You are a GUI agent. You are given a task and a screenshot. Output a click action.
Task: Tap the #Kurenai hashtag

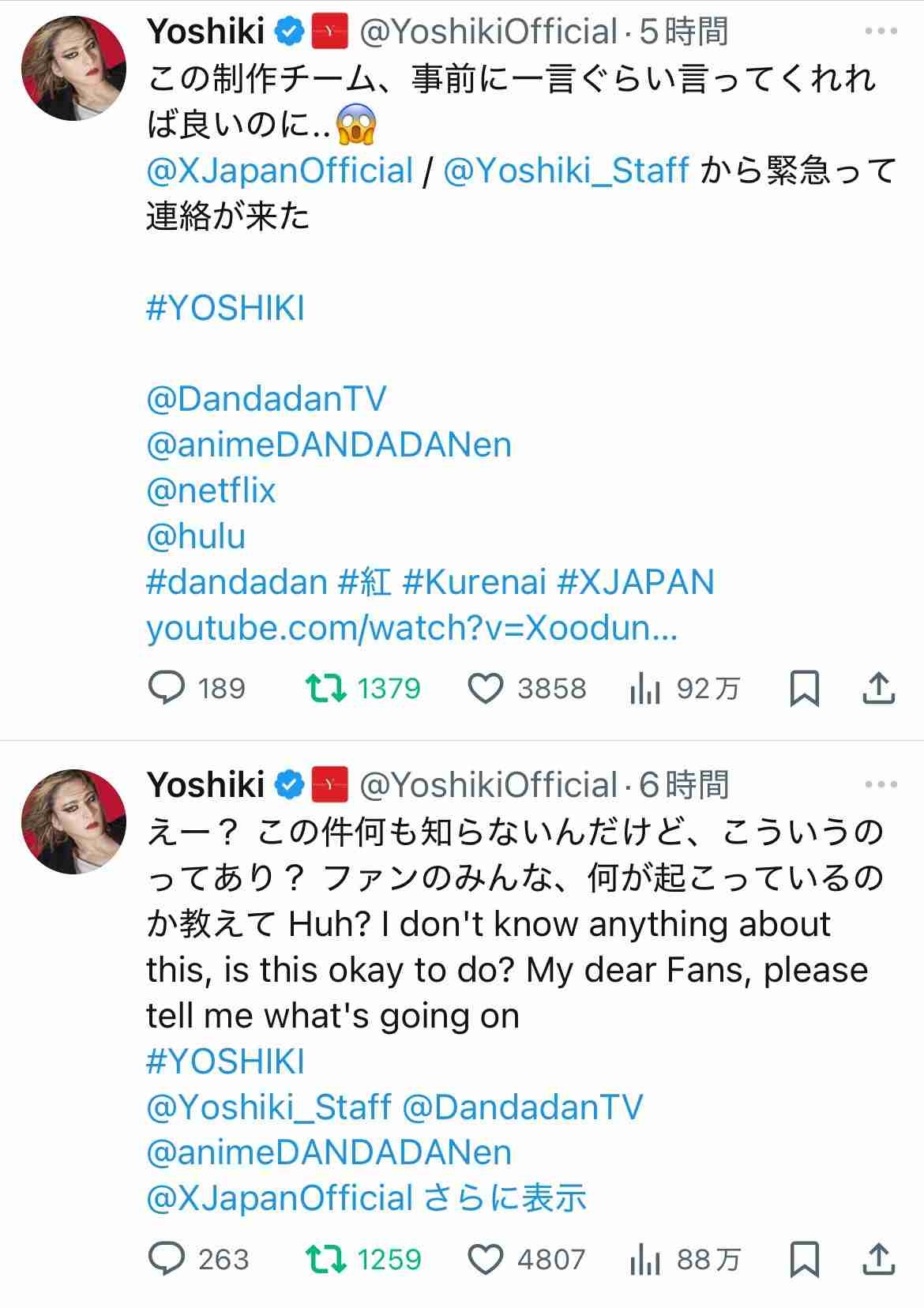click(x=474, y=582)
